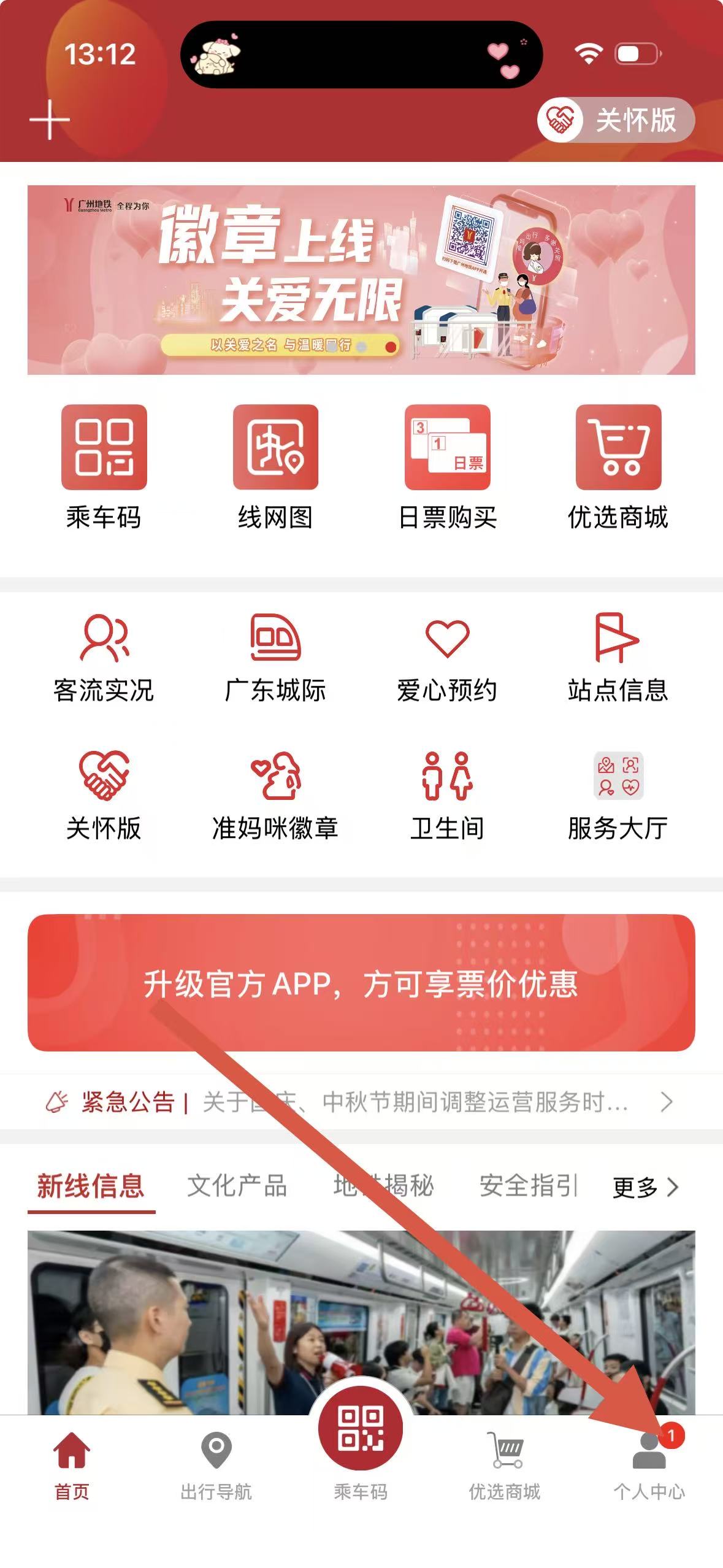723x1568 pixels.
Task: Switch to the 安全指引 tab
Action: coord(529,1186)
